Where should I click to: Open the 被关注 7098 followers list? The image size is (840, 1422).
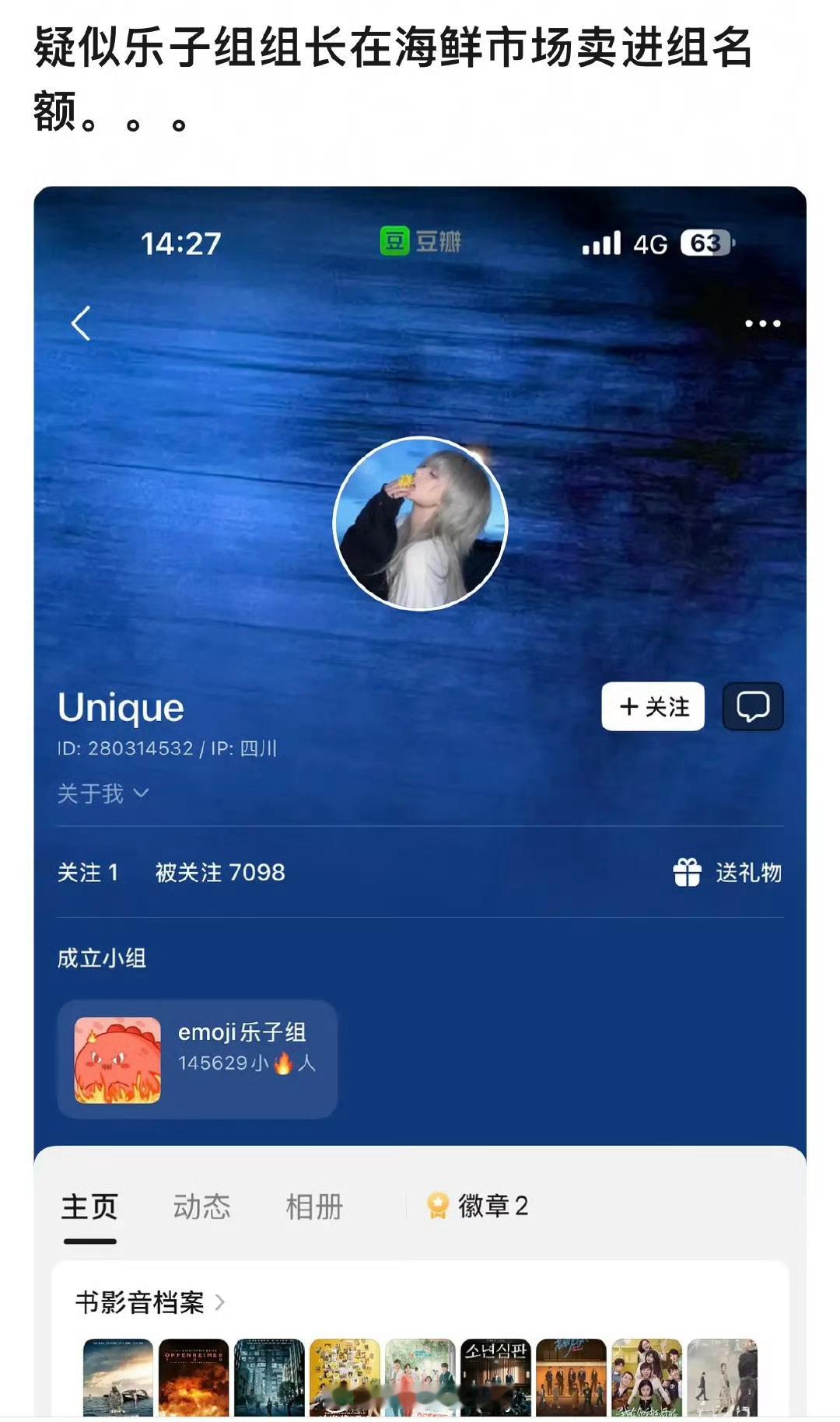tap(219, 872)
